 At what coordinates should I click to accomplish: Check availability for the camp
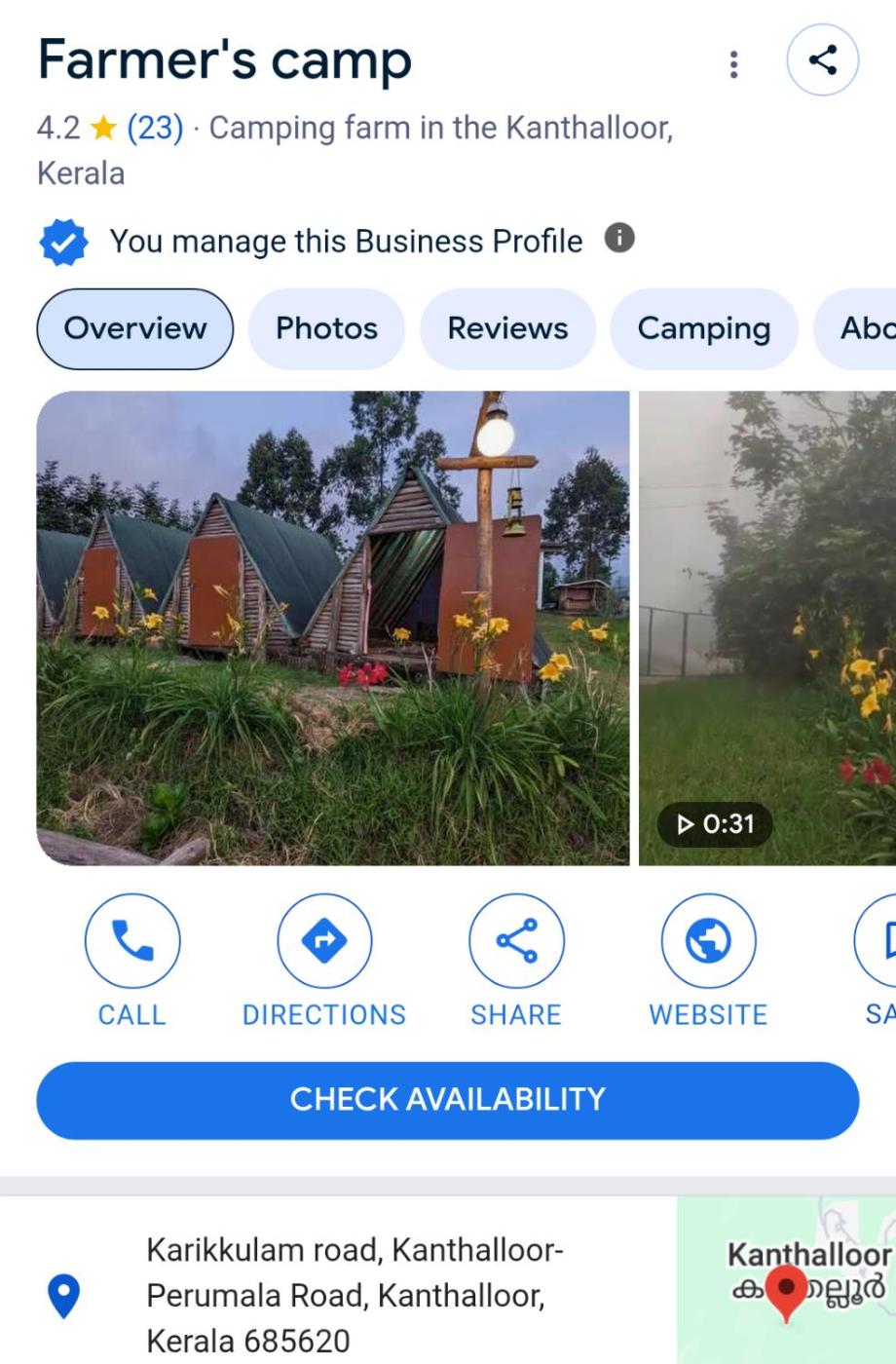coord(448,1100)
